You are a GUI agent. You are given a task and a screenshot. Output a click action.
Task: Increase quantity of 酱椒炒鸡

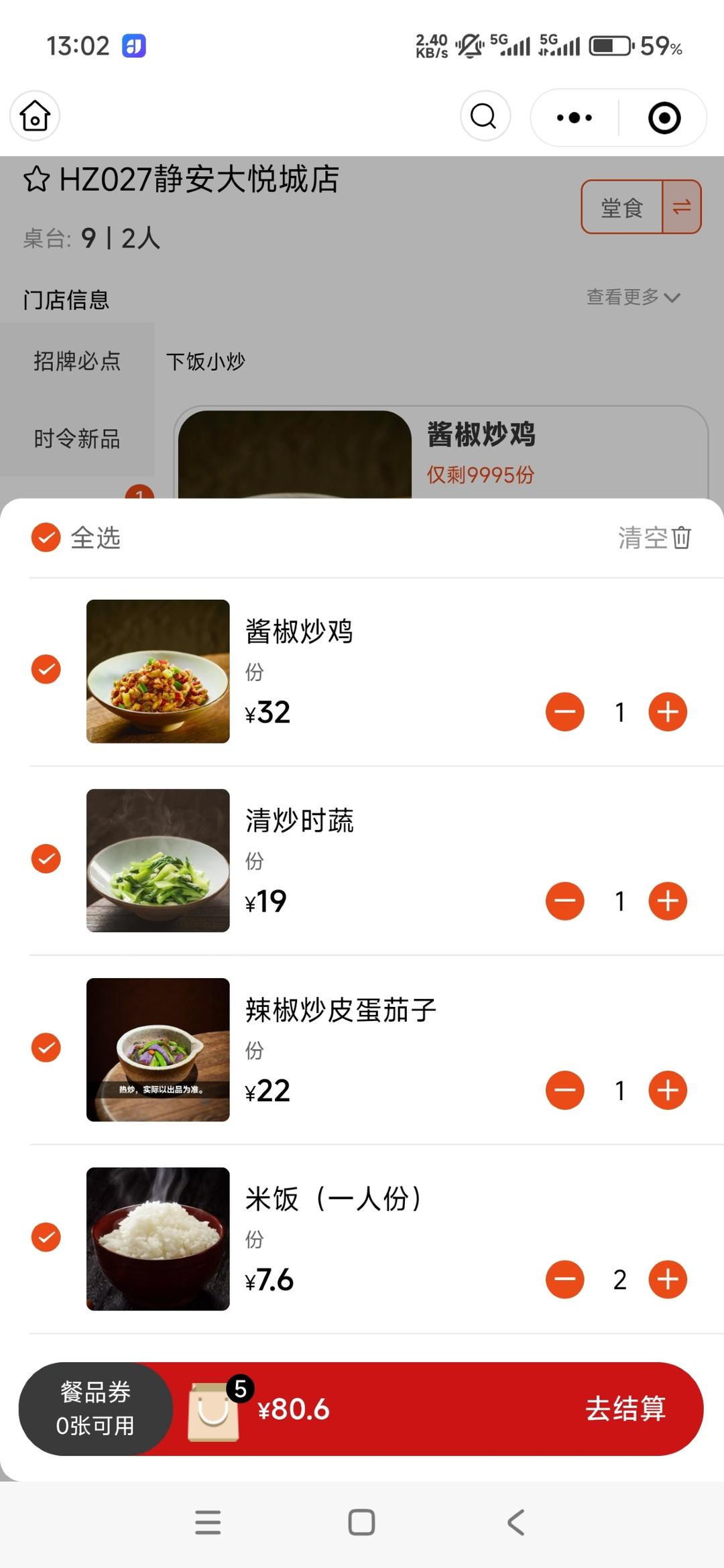668,712
